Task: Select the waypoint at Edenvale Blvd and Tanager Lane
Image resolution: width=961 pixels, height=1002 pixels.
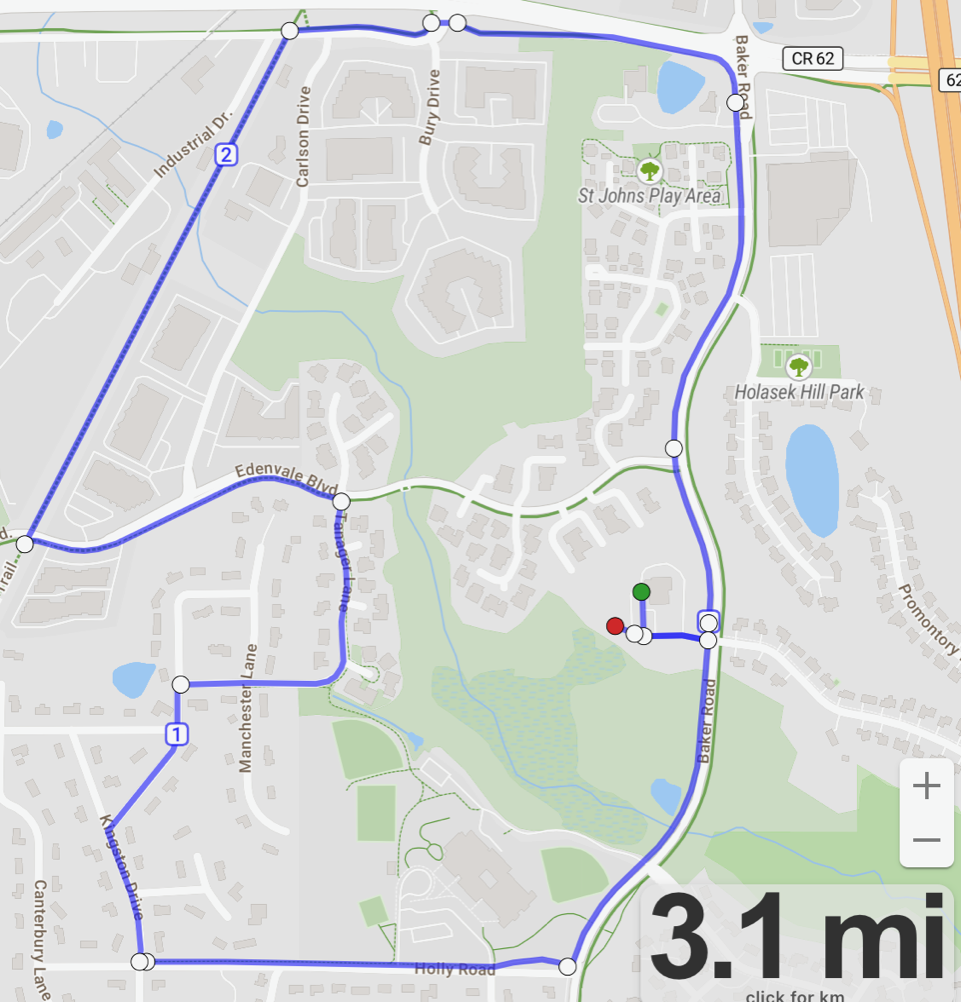Action: coord(341,501)
